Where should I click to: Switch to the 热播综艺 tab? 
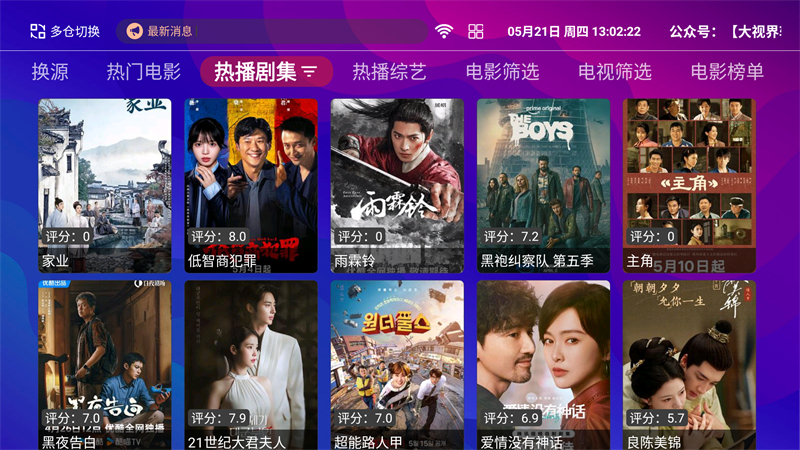[389, 72]
